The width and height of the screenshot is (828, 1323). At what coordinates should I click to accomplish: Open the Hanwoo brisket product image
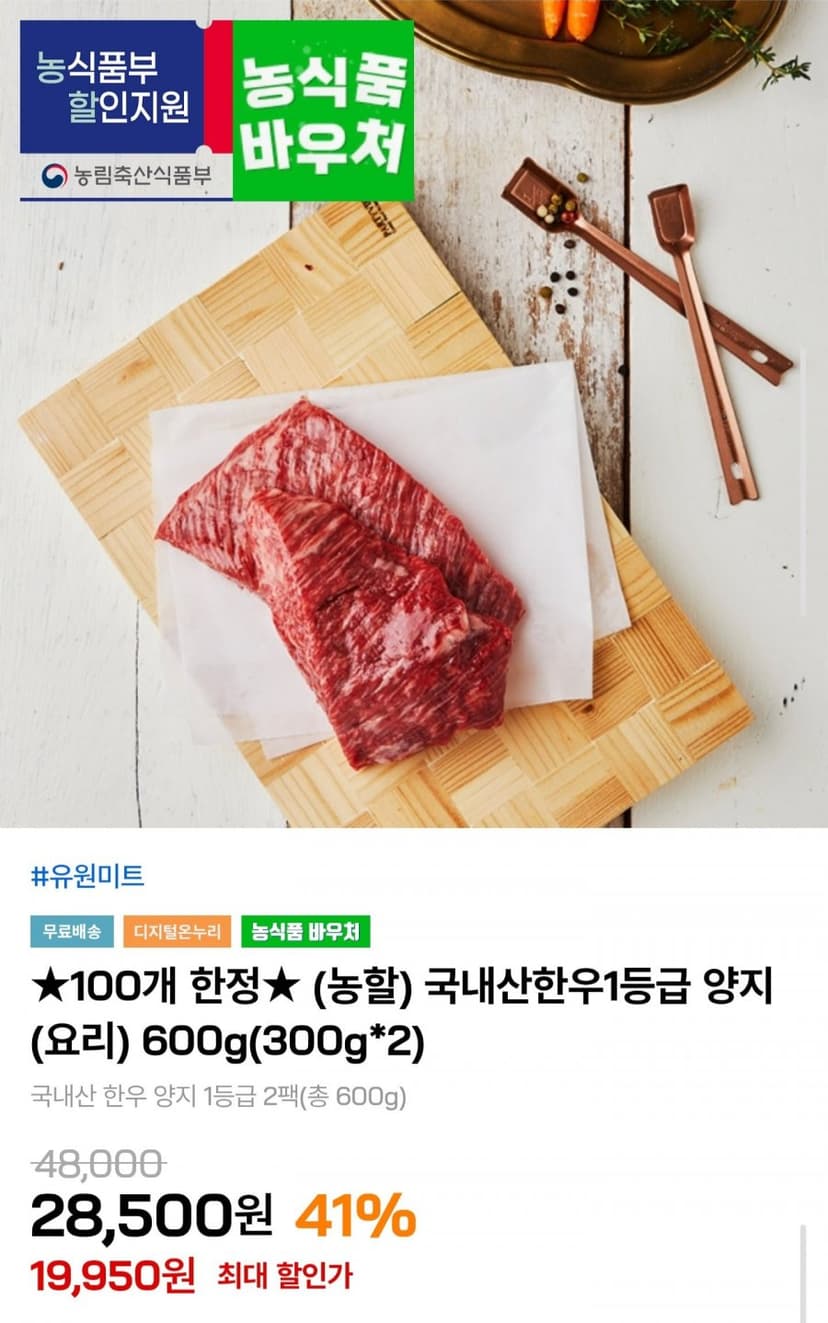click(414, 414)
